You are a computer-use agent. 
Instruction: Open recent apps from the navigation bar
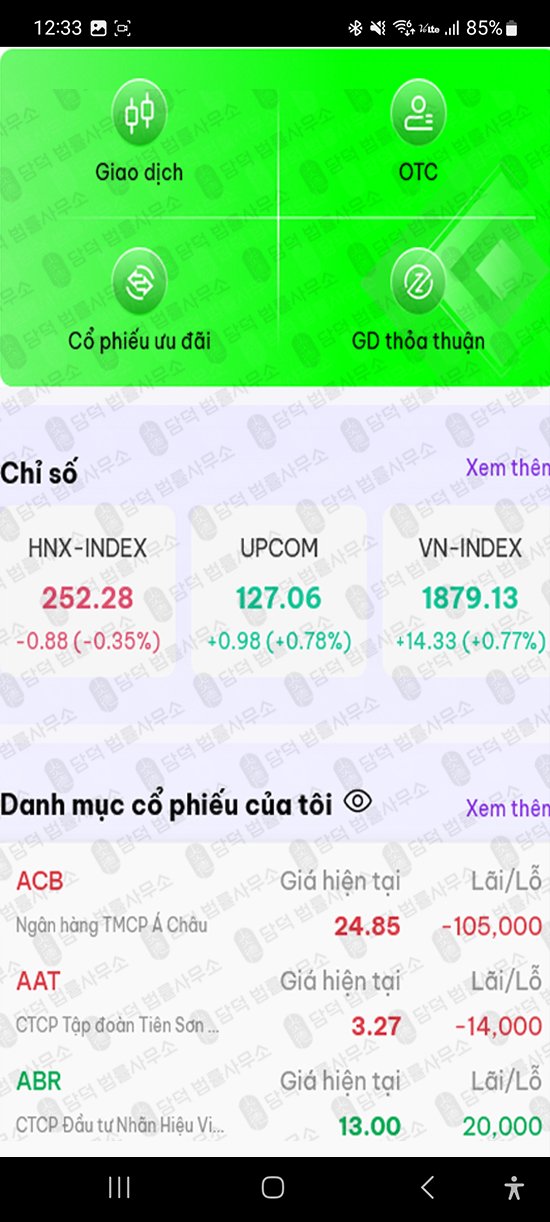click(119, 1187)
